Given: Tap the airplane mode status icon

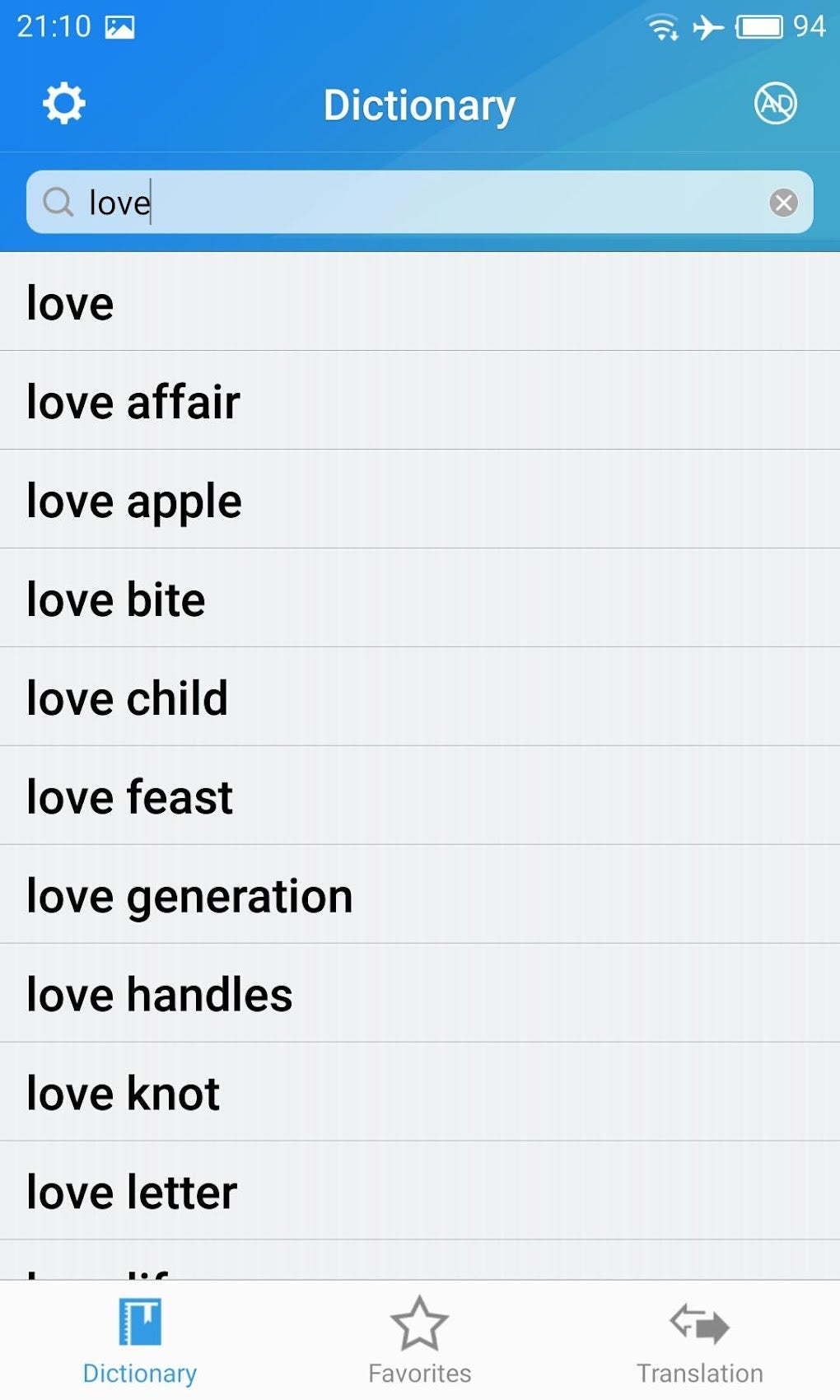Looking at the screenshot, I should 709,26.
